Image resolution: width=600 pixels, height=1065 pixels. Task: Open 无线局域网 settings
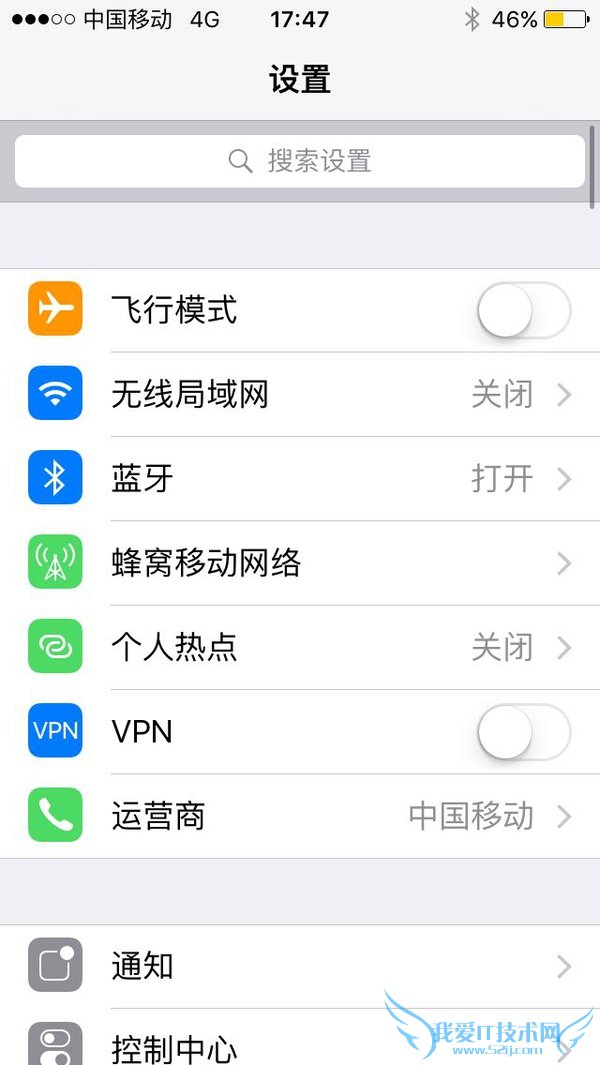[300, 395]
